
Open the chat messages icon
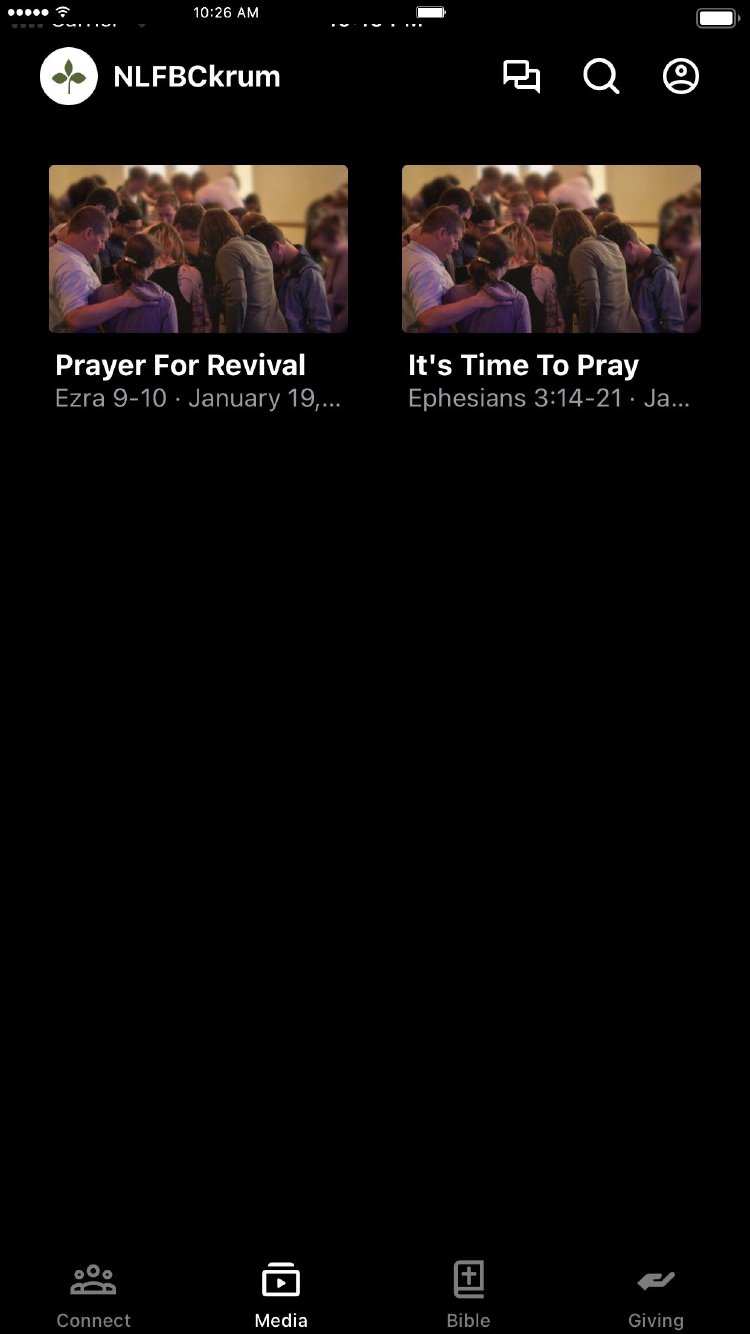coord(521,77)
